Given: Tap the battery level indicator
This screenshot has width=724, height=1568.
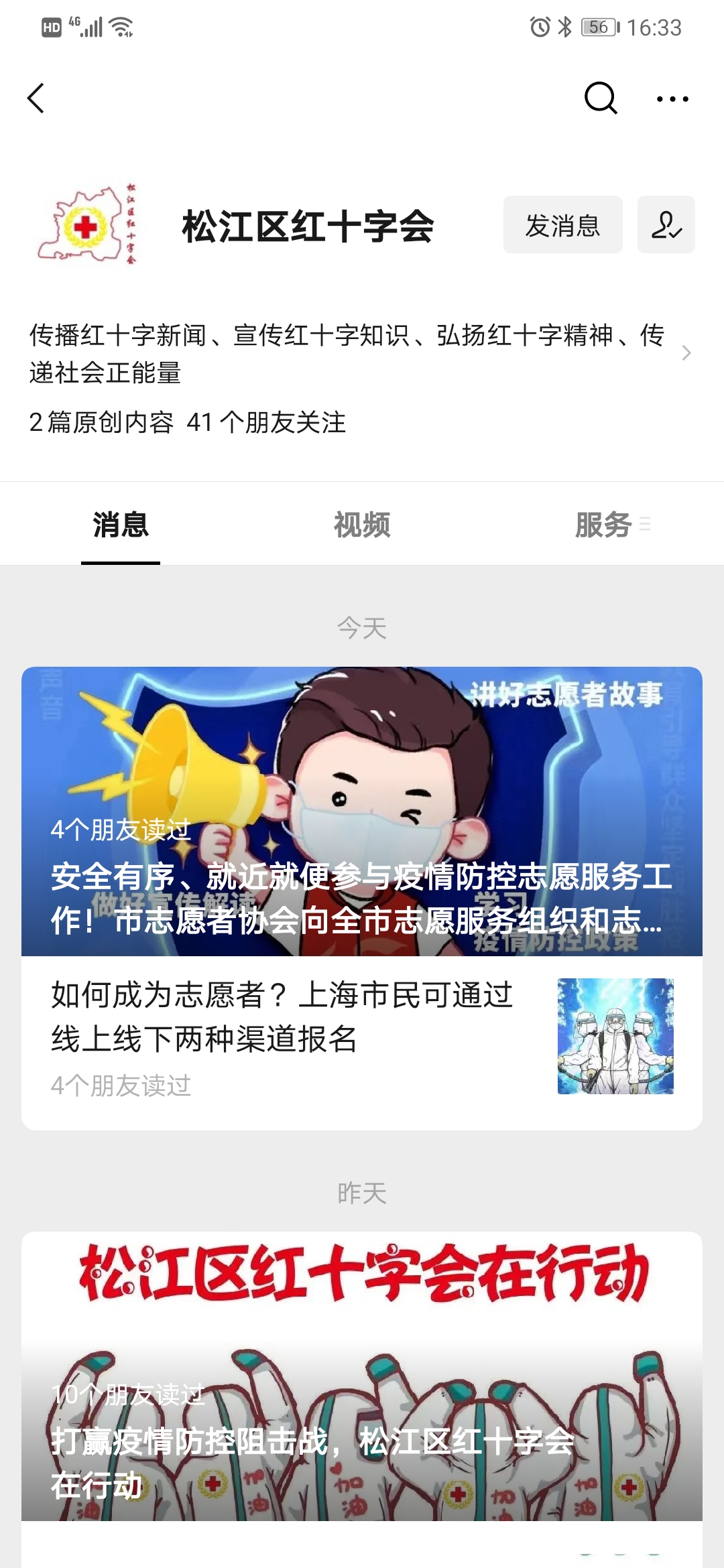Looking at the screenshot, I should pyautogui.click(x=599, y=27).
